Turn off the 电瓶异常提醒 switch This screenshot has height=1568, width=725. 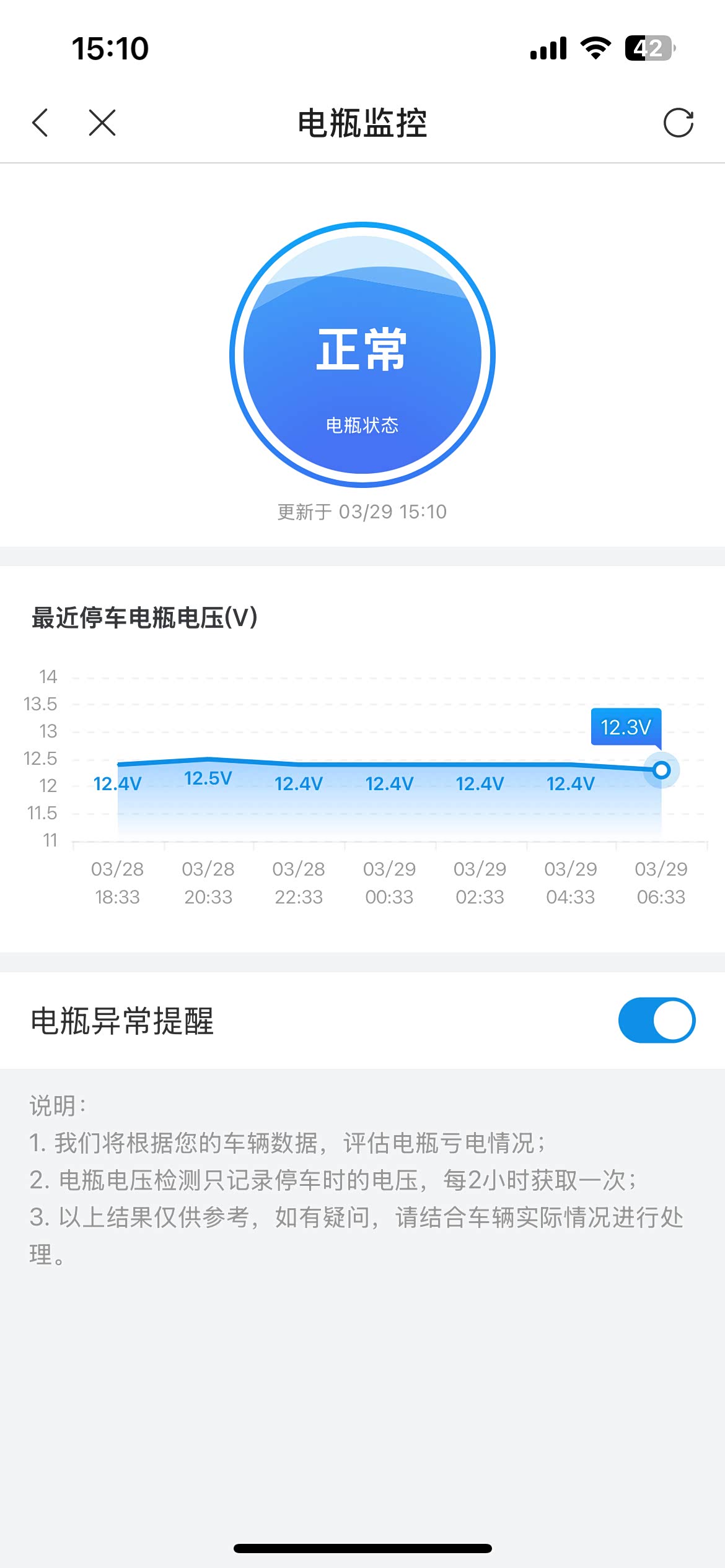click(x=657, y=1020)
